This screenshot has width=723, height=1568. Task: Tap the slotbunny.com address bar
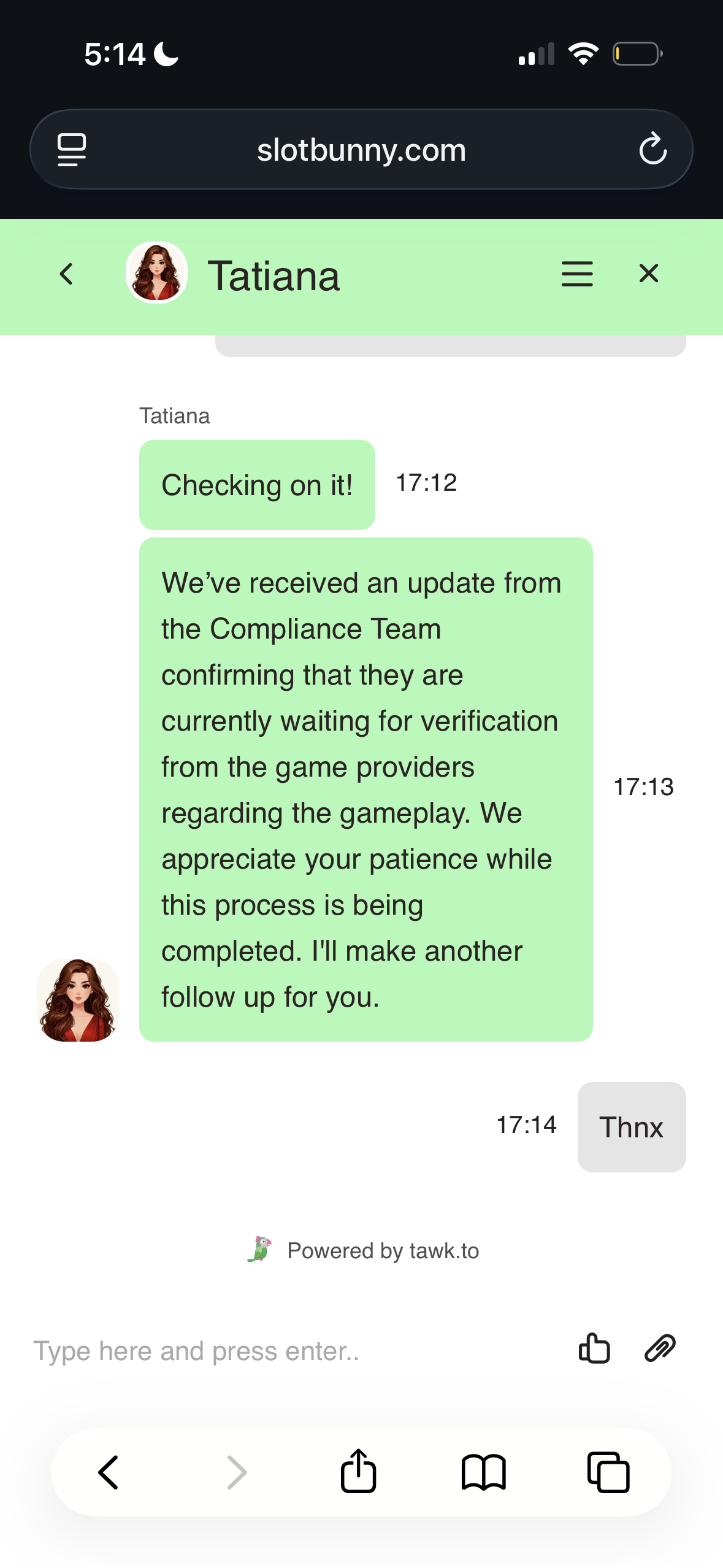(361, 150)
